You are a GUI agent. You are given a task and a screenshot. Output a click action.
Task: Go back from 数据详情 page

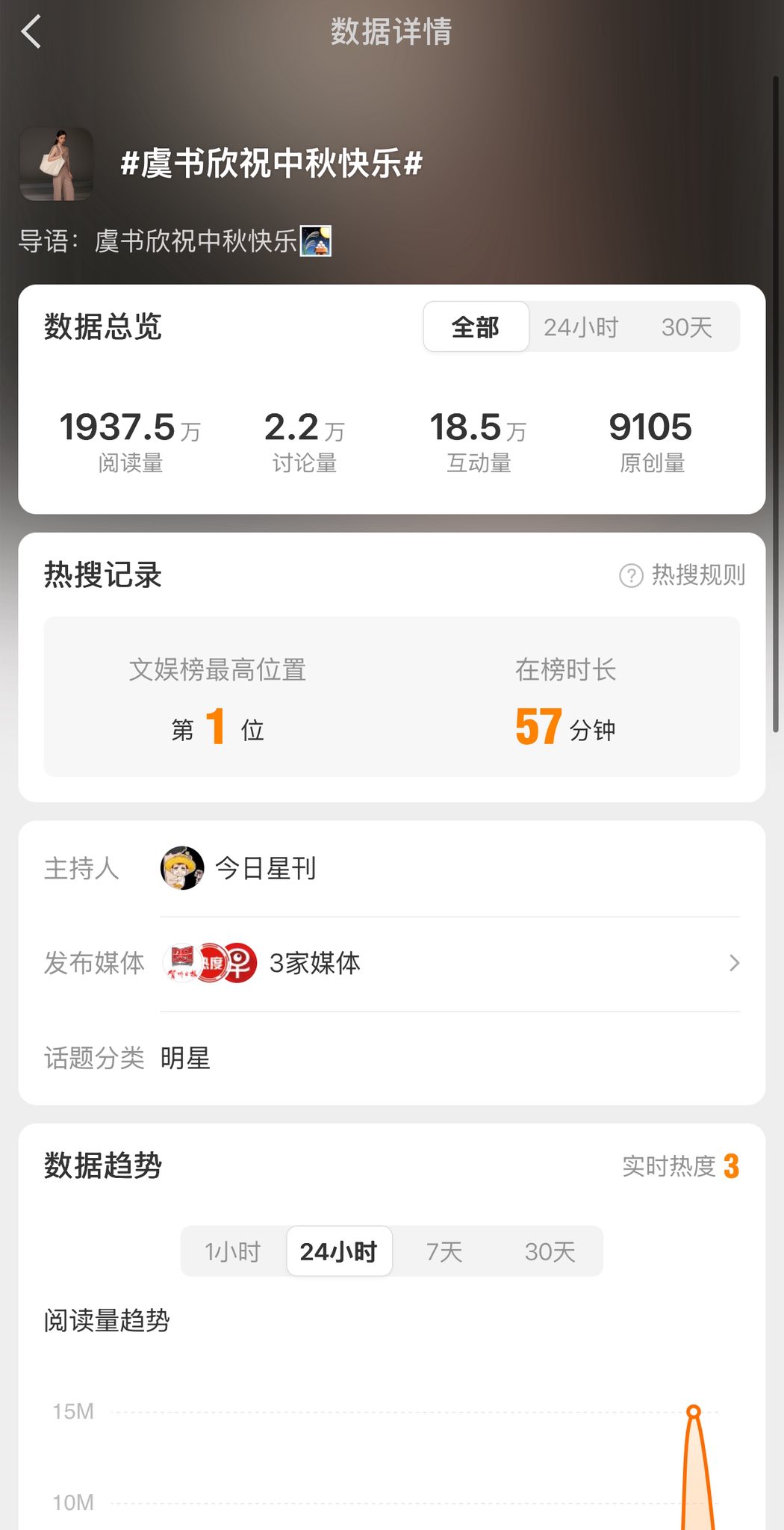[31, 32]
